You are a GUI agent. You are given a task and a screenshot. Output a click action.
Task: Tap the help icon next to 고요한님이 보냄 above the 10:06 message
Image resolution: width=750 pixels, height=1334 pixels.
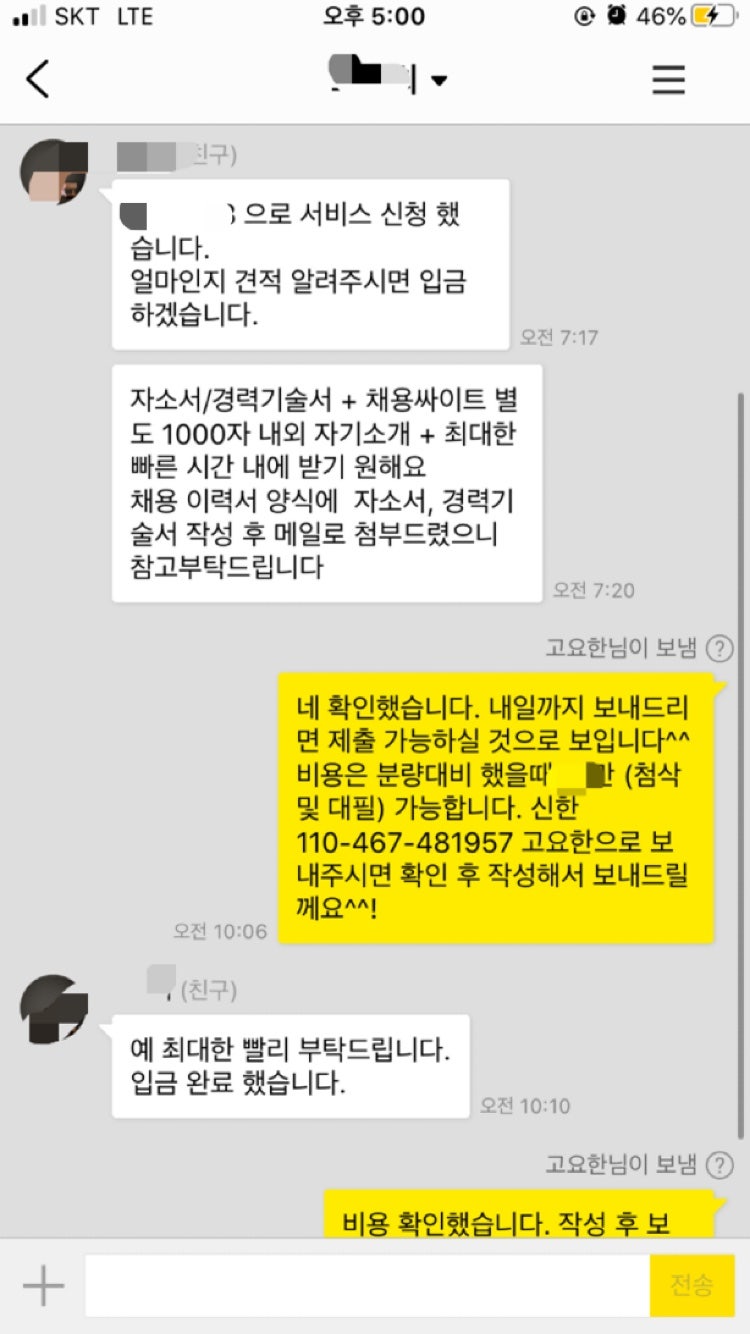click(719, 649)
